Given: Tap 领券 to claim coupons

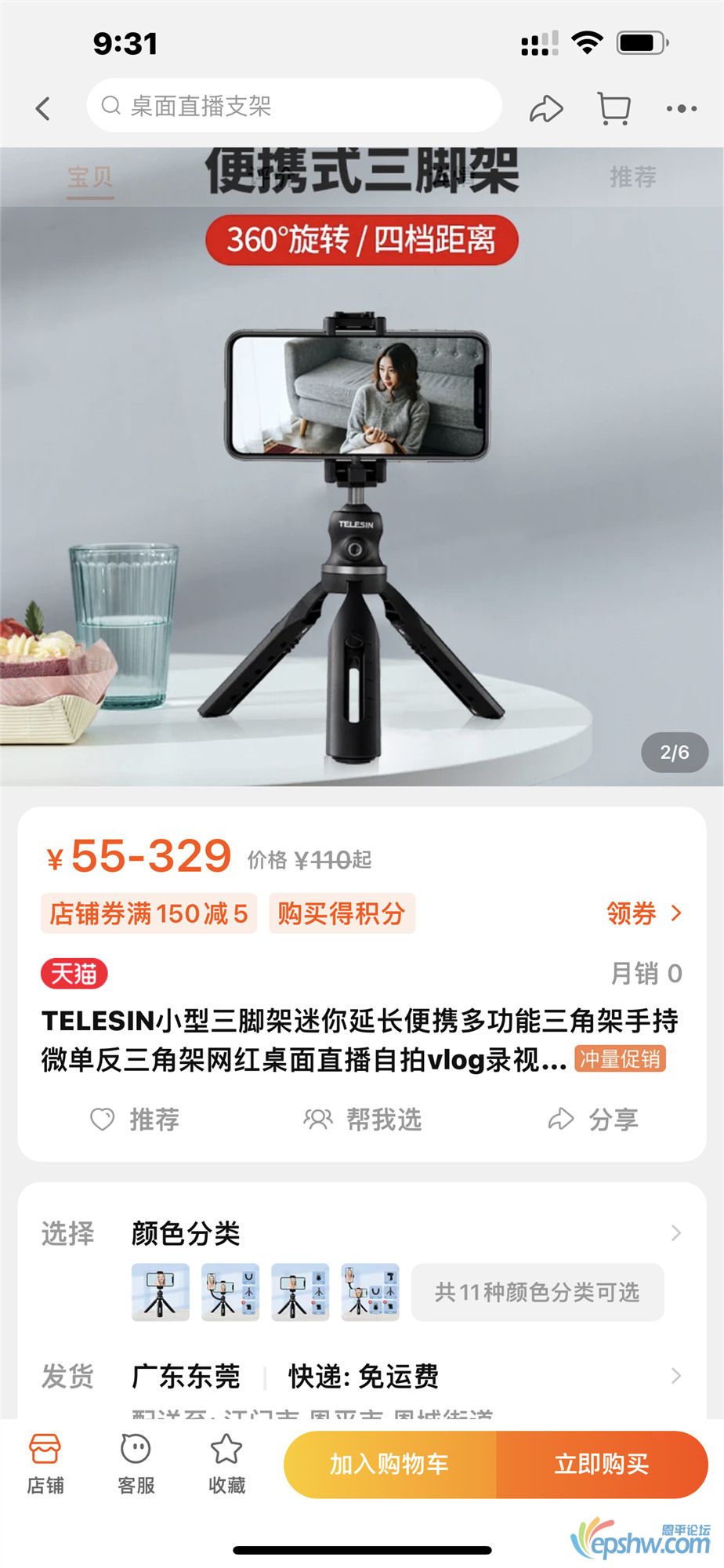Looking at the screenshot, I should click(x=644, y=913).
